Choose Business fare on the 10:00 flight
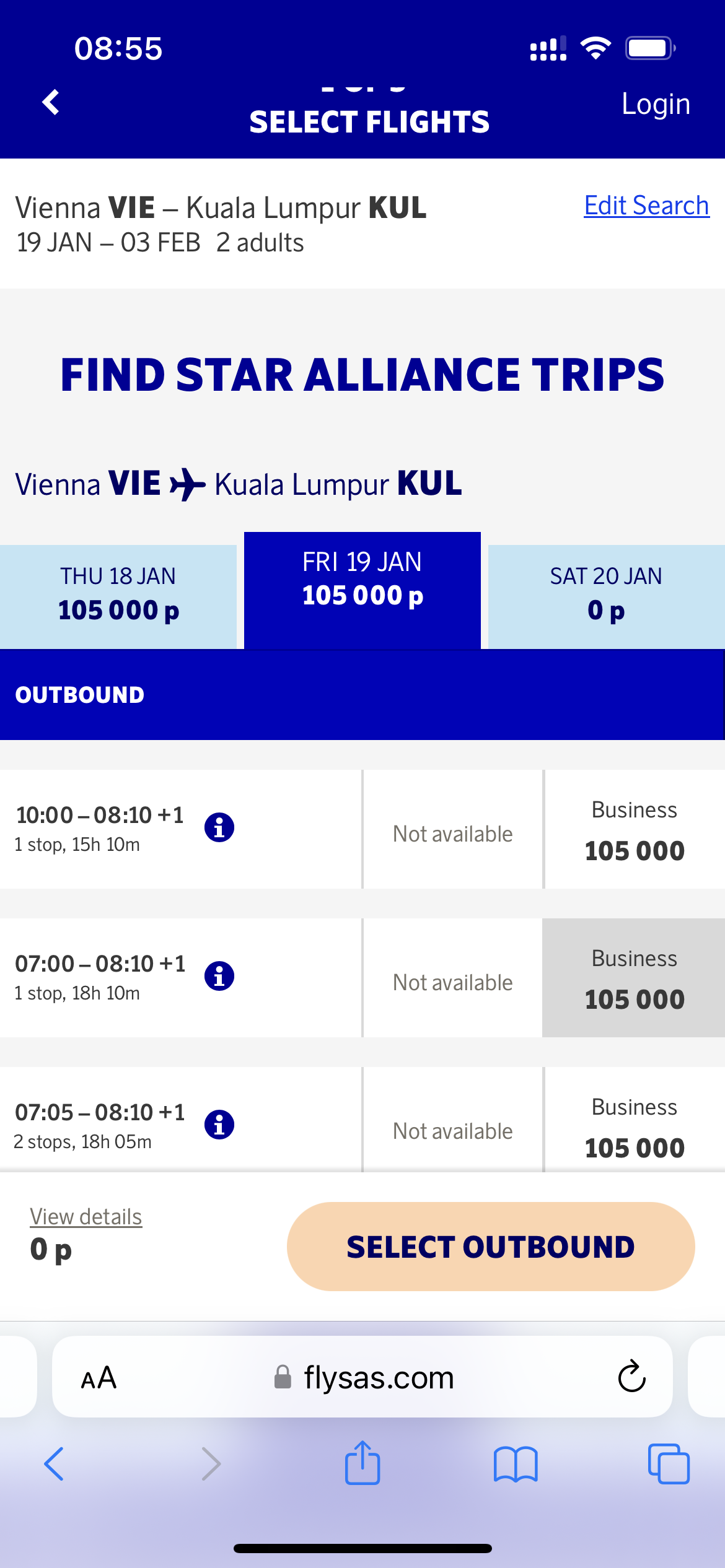 pos(635,830)
